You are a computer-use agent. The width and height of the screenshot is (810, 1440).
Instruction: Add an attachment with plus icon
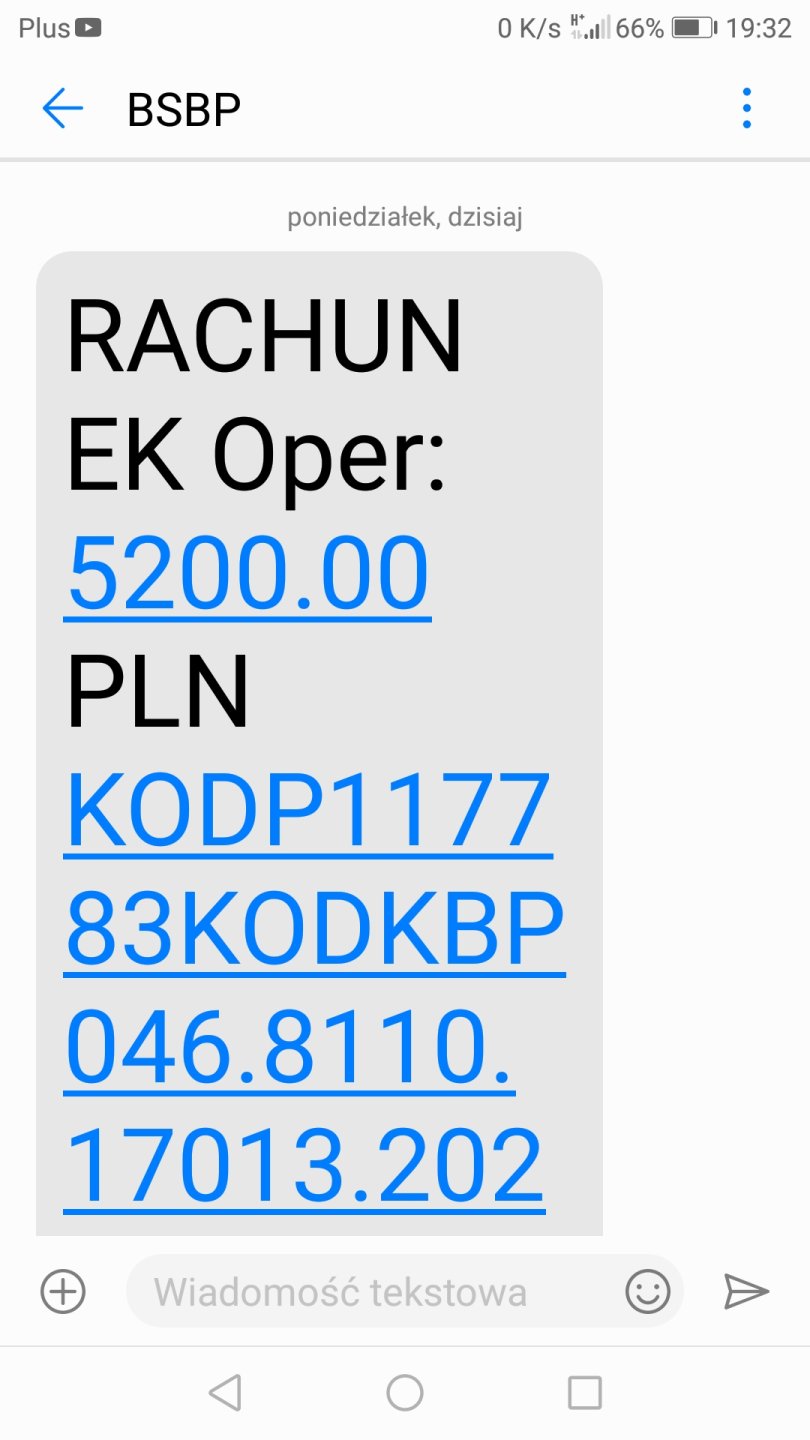point(63,1292)
